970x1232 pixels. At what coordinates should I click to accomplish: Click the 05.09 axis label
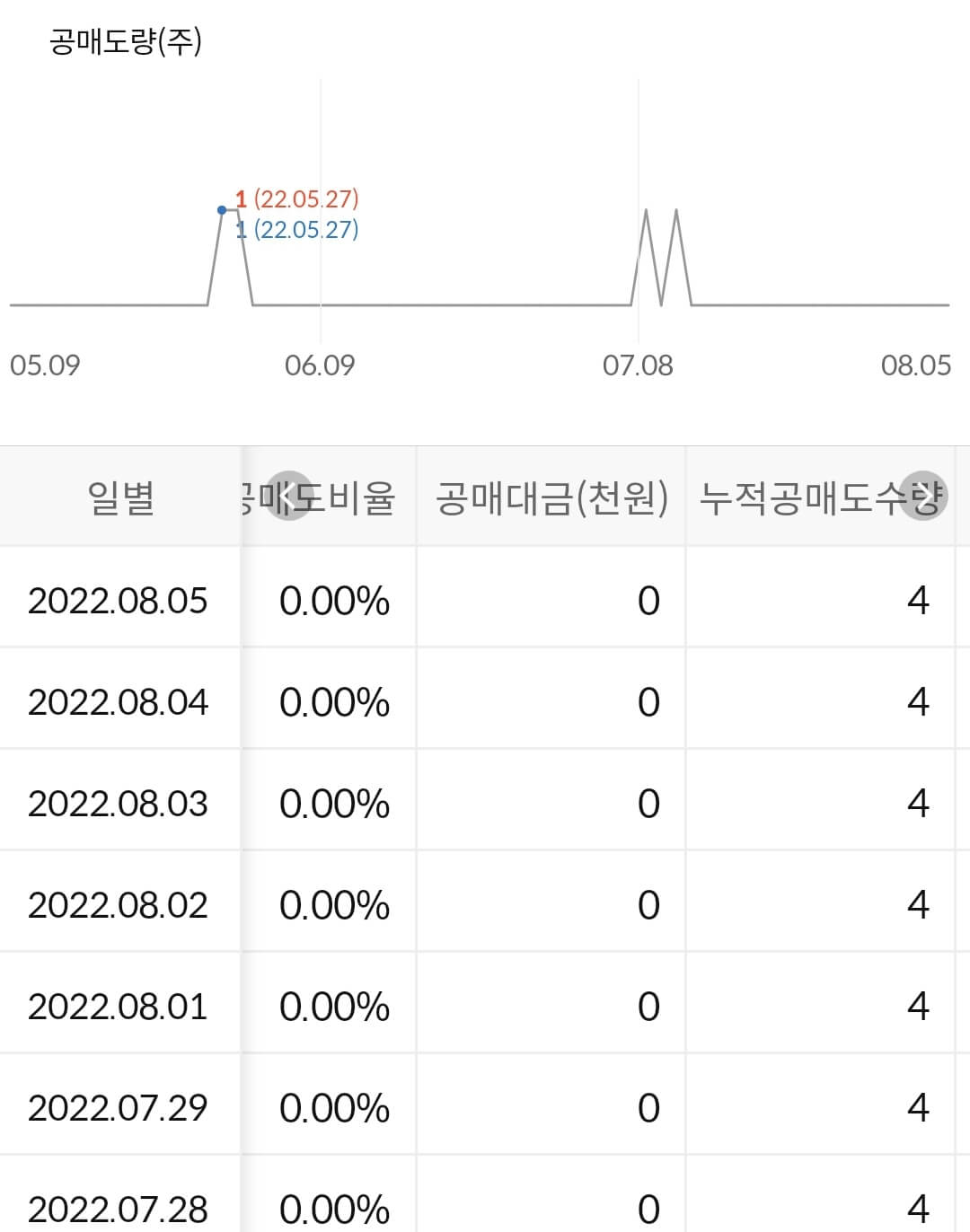[x=44, y=365]
